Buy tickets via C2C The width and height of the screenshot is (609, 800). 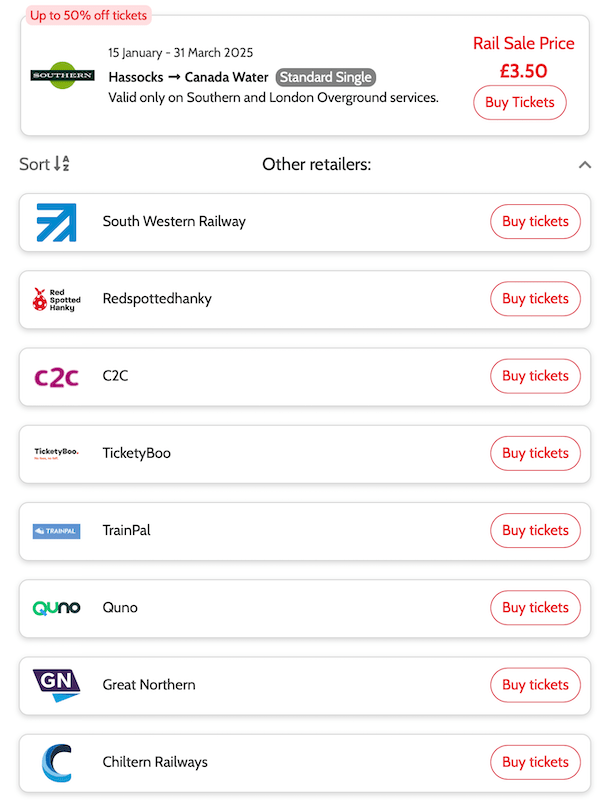pos(535,376)
